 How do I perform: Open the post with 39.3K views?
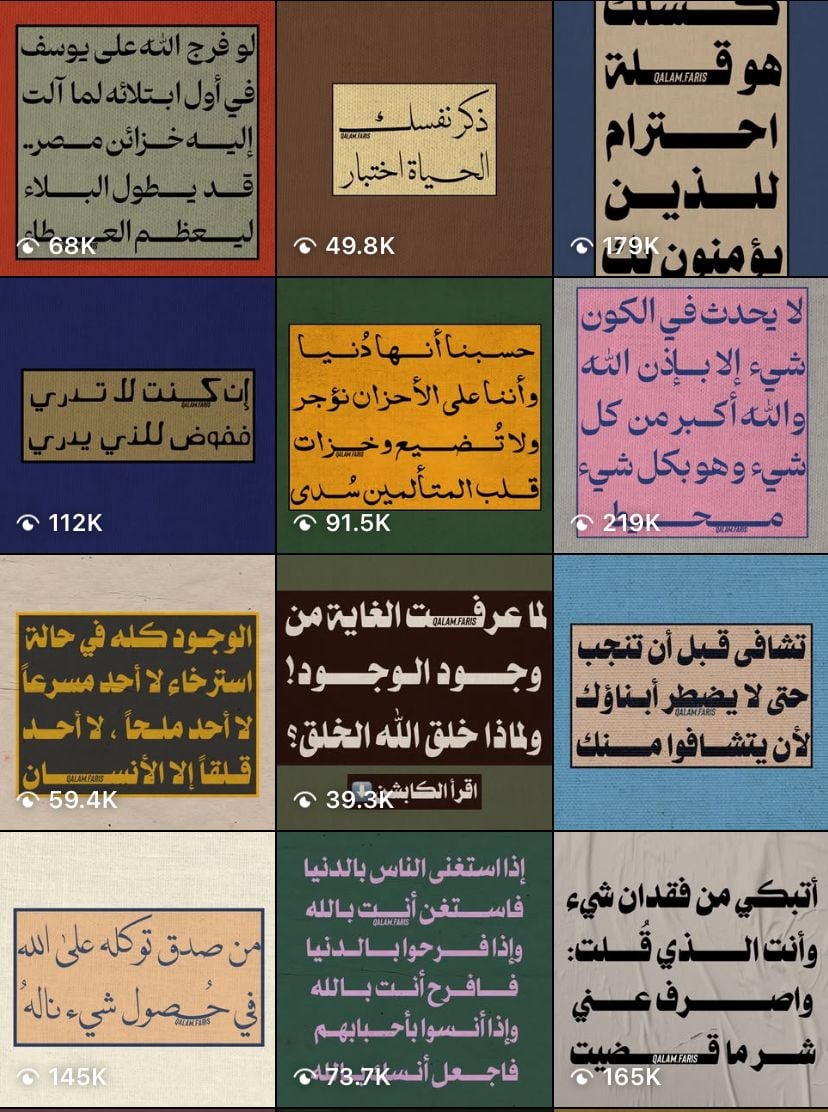click(414, 692)
